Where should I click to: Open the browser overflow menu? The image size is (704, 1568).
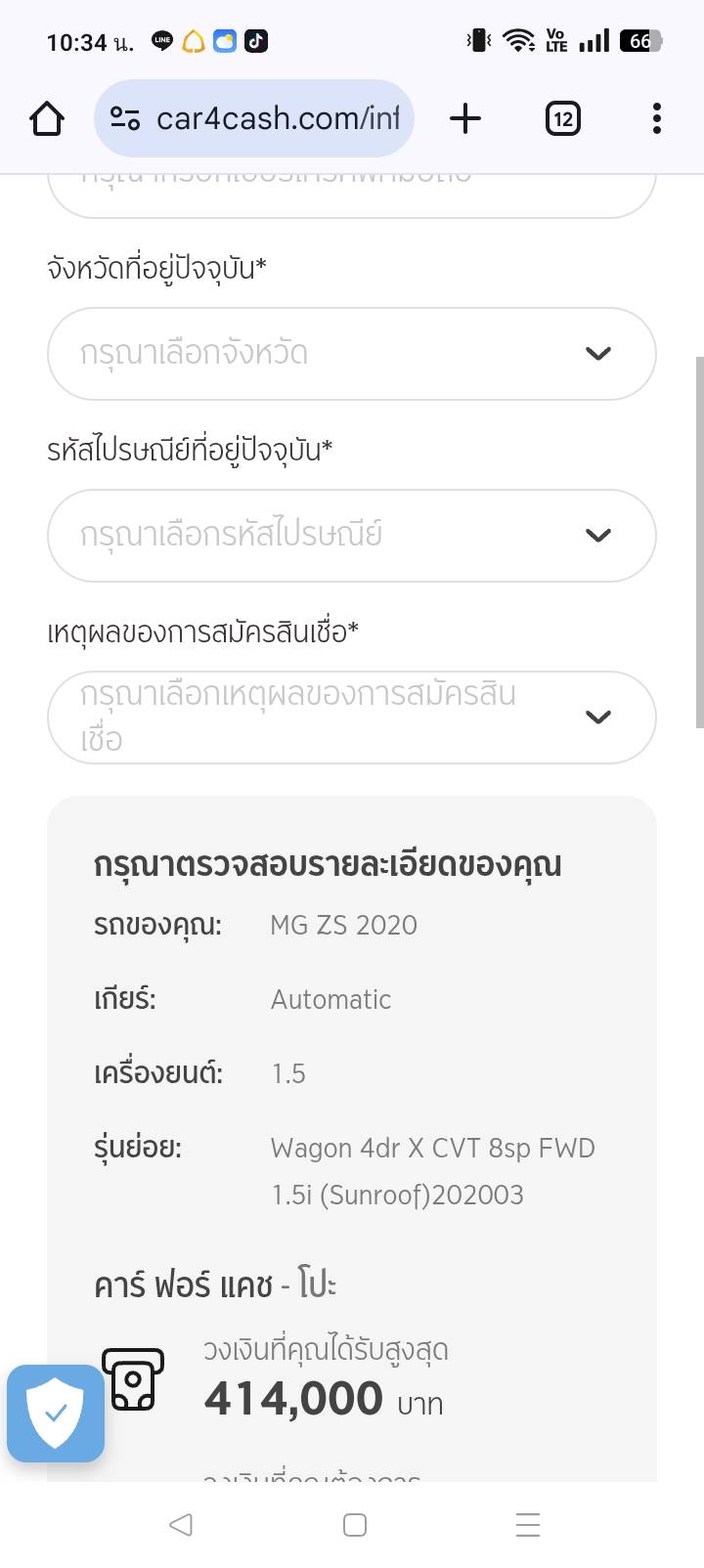657,119
